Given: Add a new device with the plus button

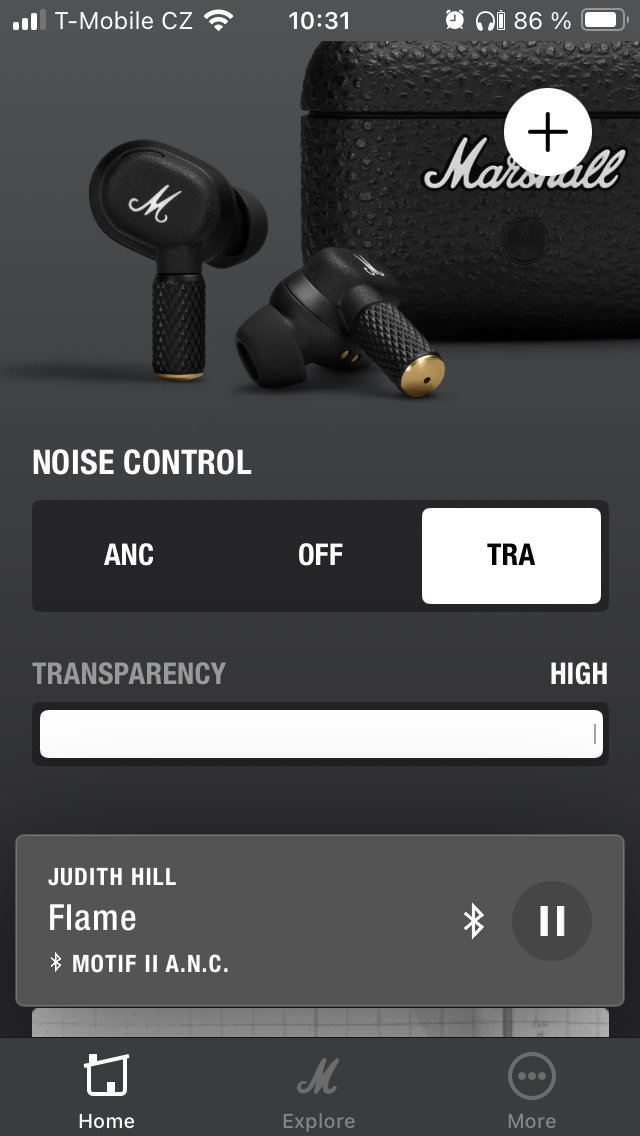Looking at the screenshot, I should (548, 132).
